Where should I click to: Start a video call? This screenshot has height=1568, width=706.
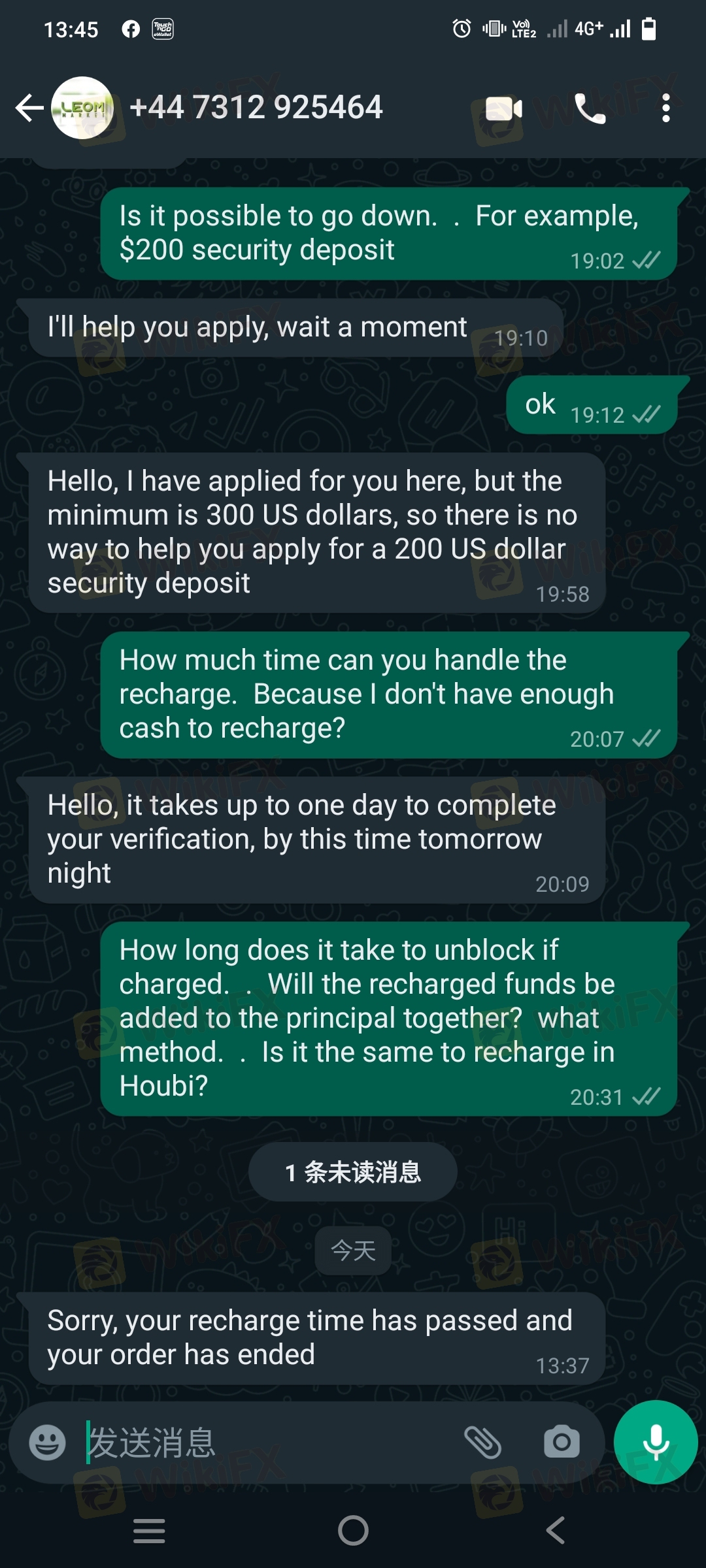click(x=504, y=108)
